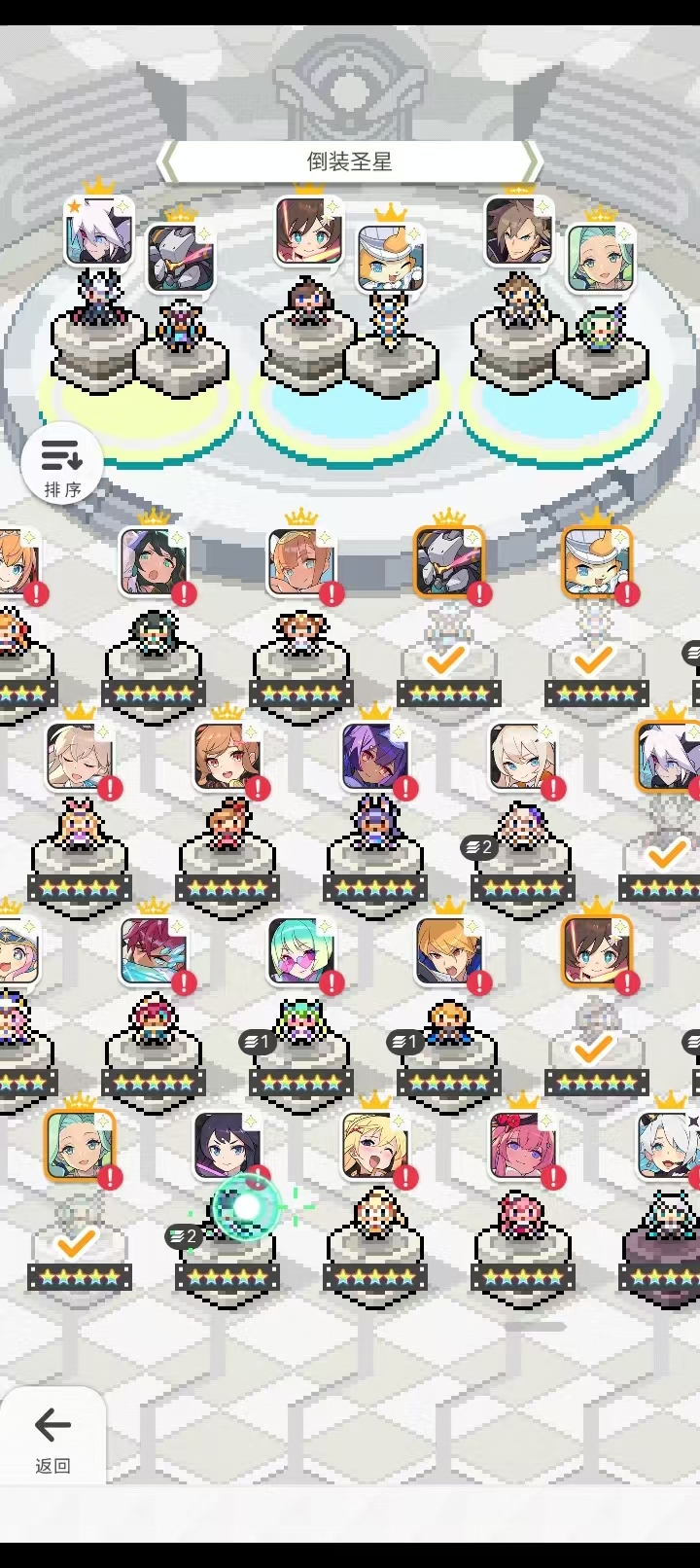The image size is (700, 1568).
Task: Choose the tan short-haired hero portrait
Action: [x=300, y=561]
